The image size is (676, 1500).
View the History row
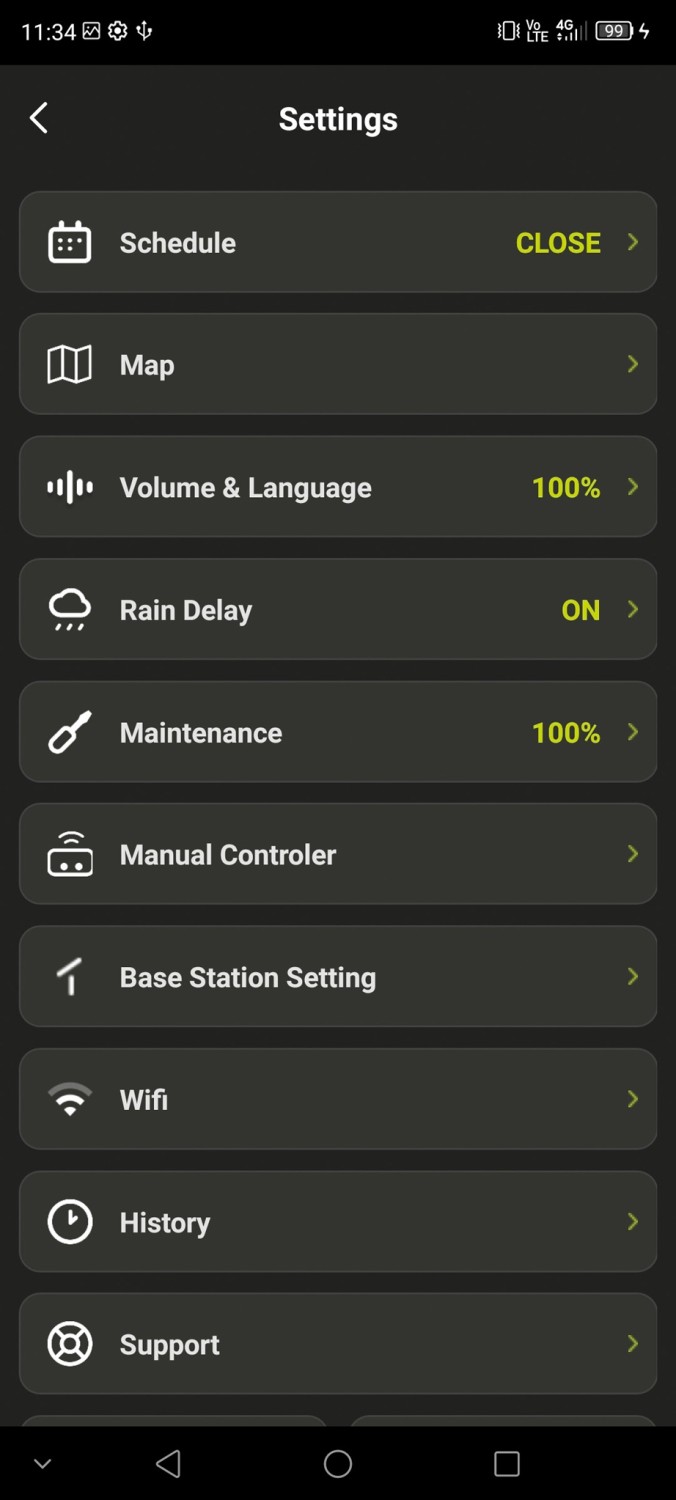(x=338, y=1222)
